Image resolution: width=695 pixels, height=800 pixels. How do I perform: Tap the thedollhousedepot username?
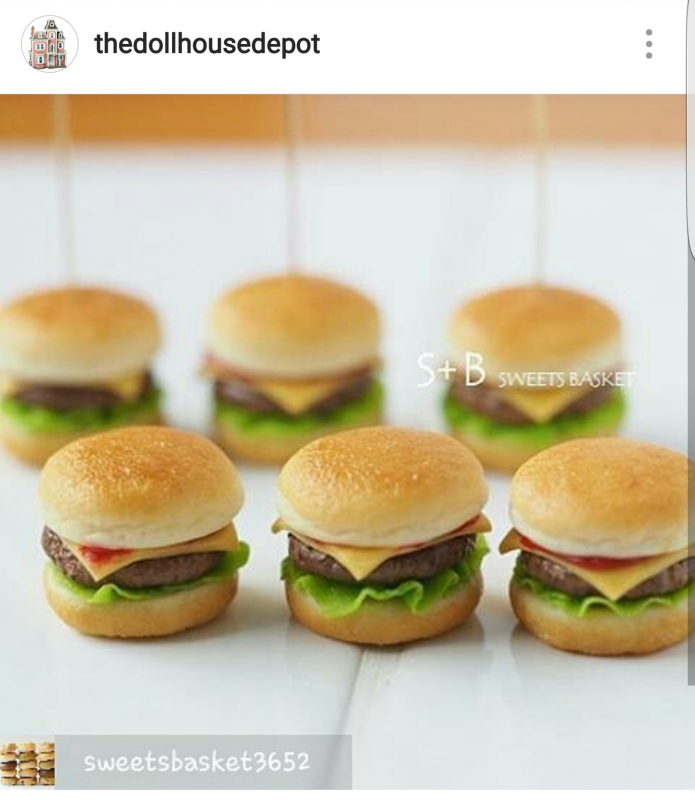coord(206,44)
